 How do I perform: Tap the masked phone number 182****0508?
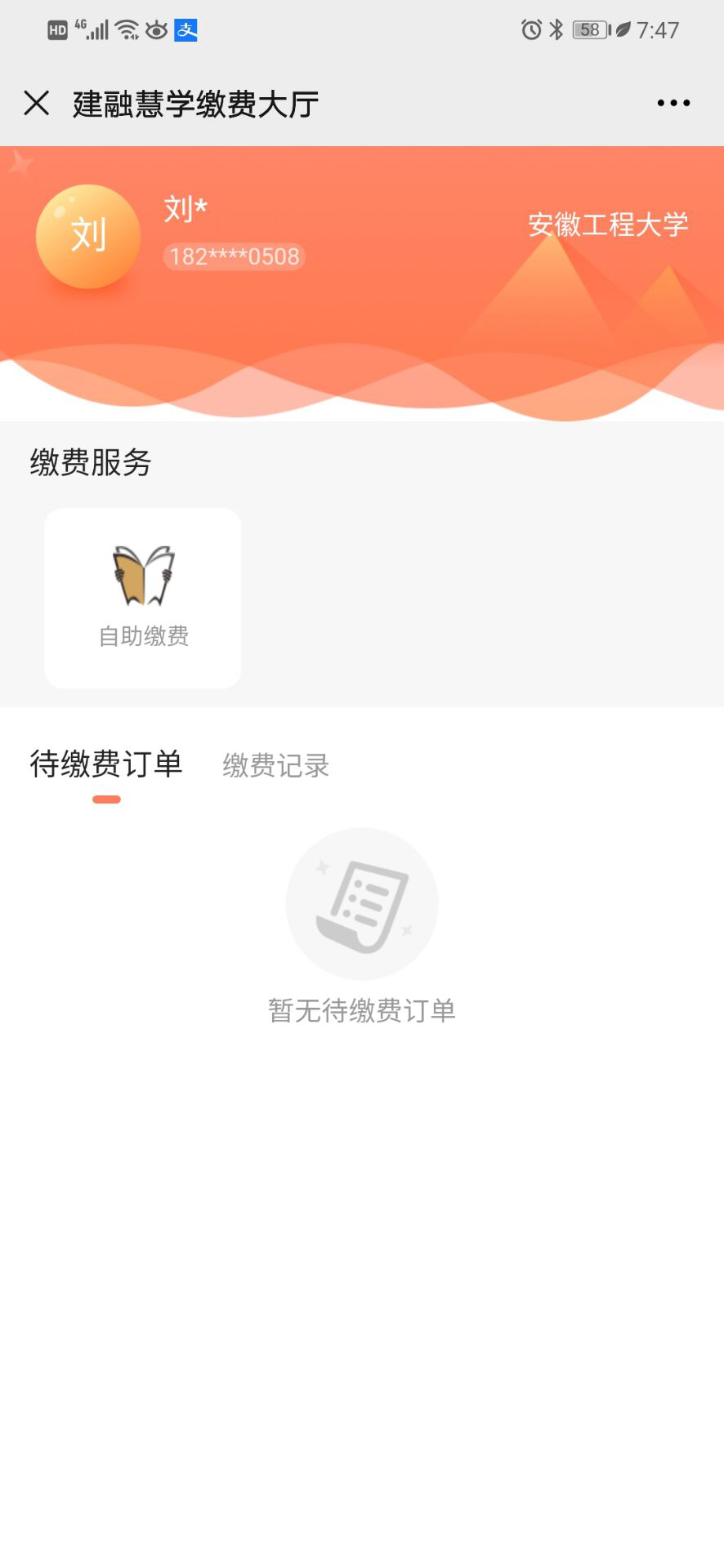(233, 256)
